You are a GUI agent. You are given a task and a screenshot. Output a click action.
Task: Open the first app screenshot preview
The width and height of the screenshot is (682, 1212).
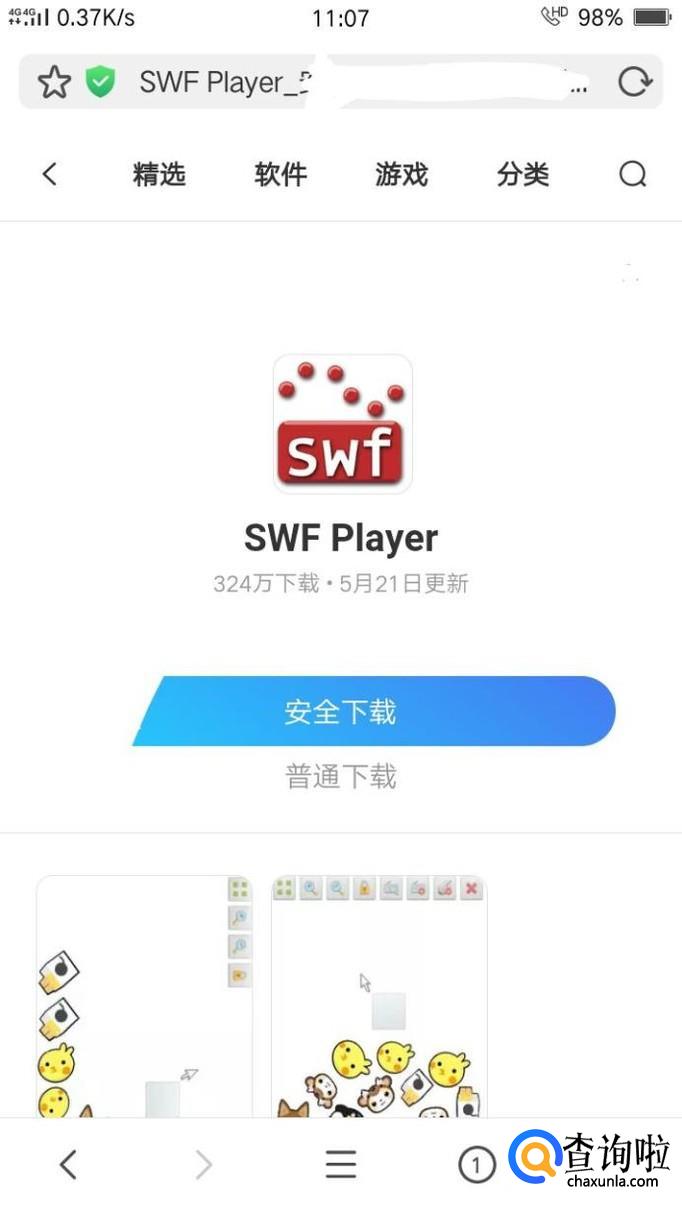tap(143, 995)
